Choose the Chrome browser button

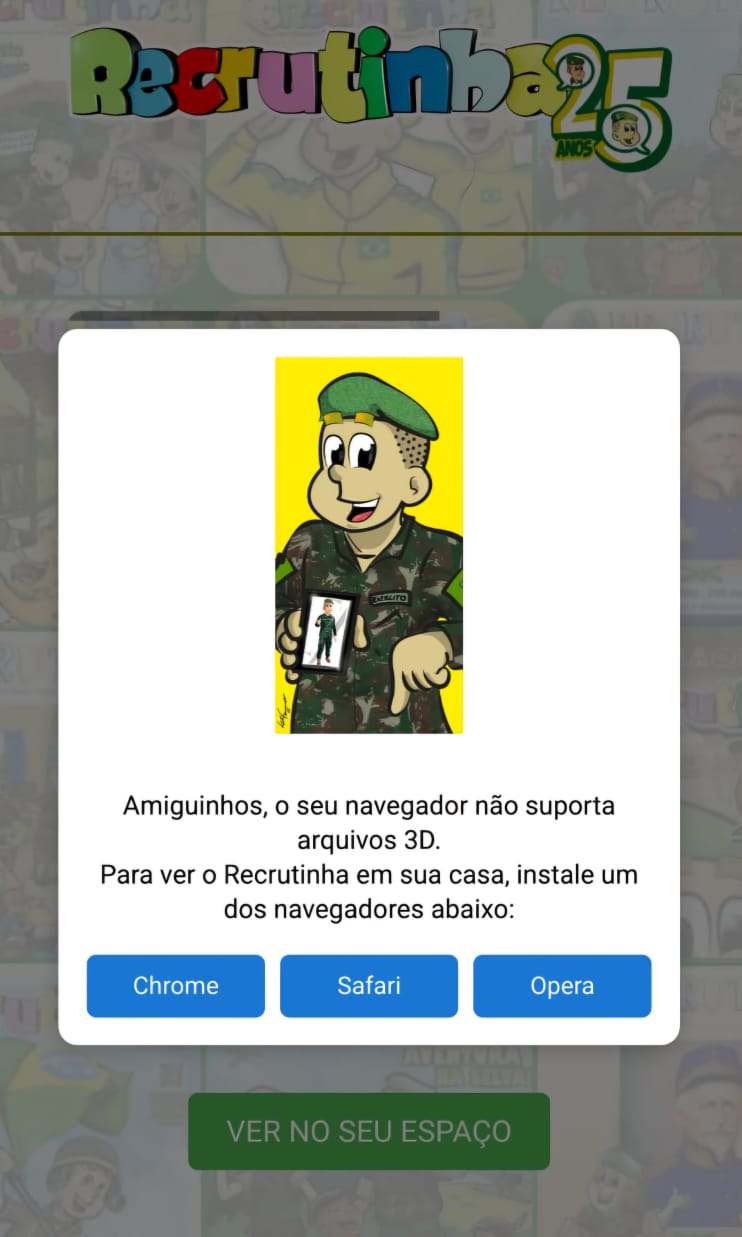pyautogui.click(x=176, y=986)
